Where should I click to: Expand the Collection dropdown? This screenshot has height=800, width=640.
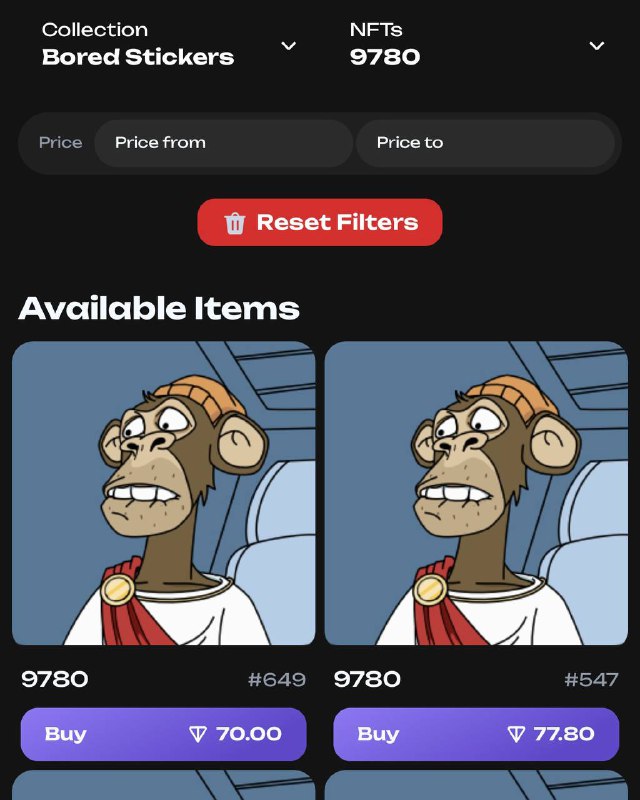[168, 45]
